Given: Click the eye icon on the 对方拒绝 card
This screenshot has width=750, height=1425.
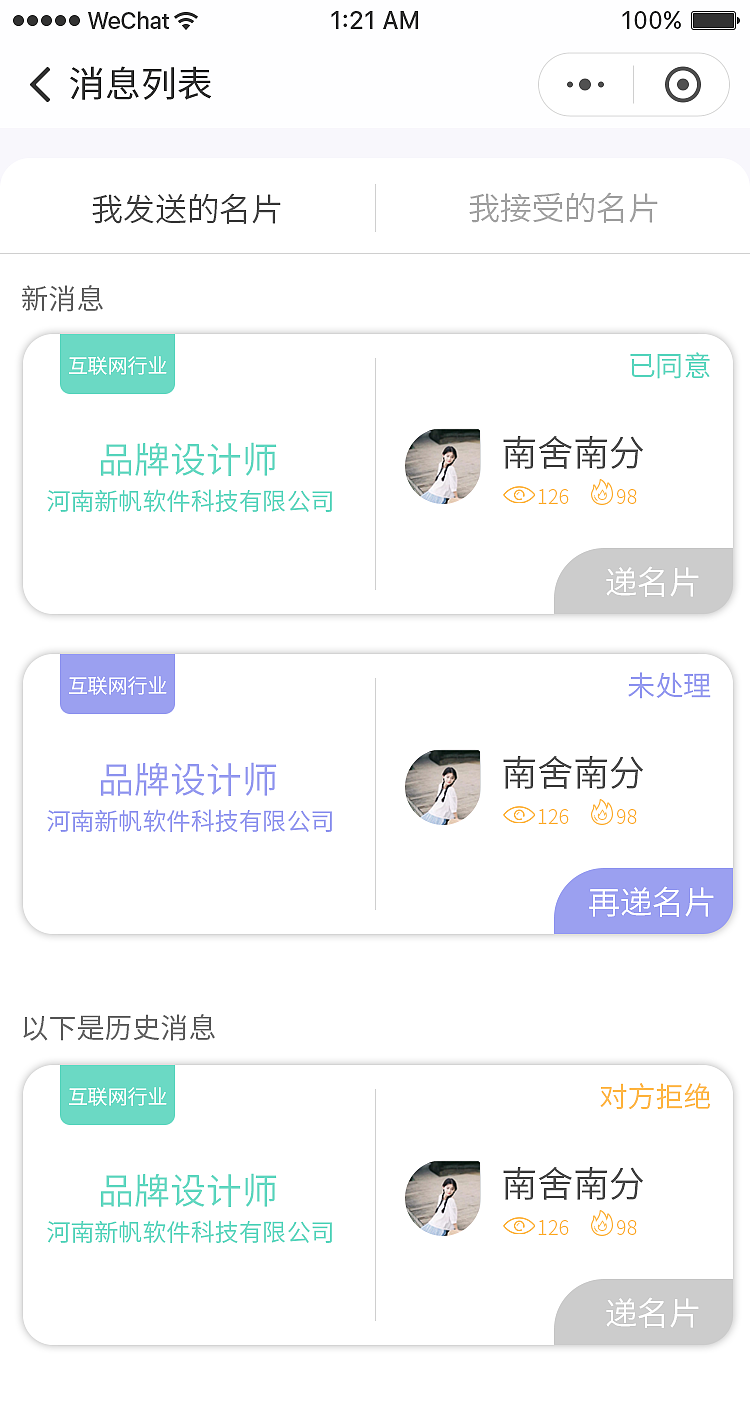Looking at the screenshot, I should coord(519,1227).
